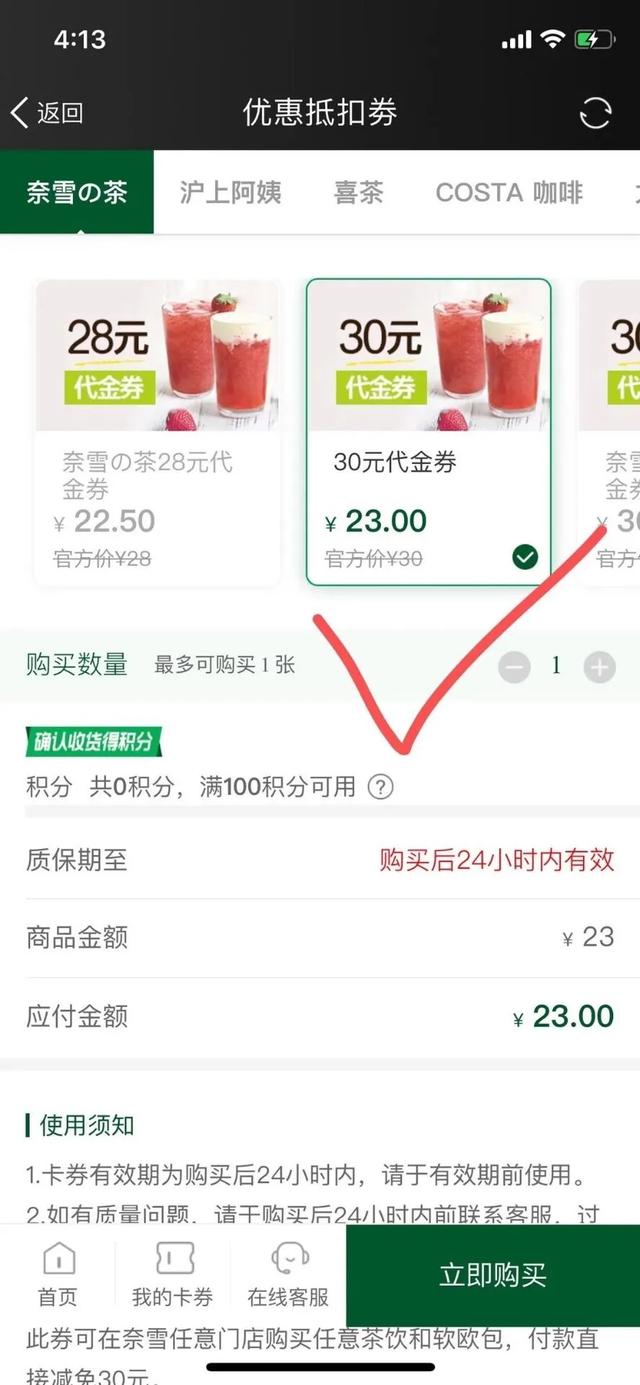Switch to the 喜茶 tab
Image resolution: width=640 pixels, height=1385 pixels.
coord(358,193)
